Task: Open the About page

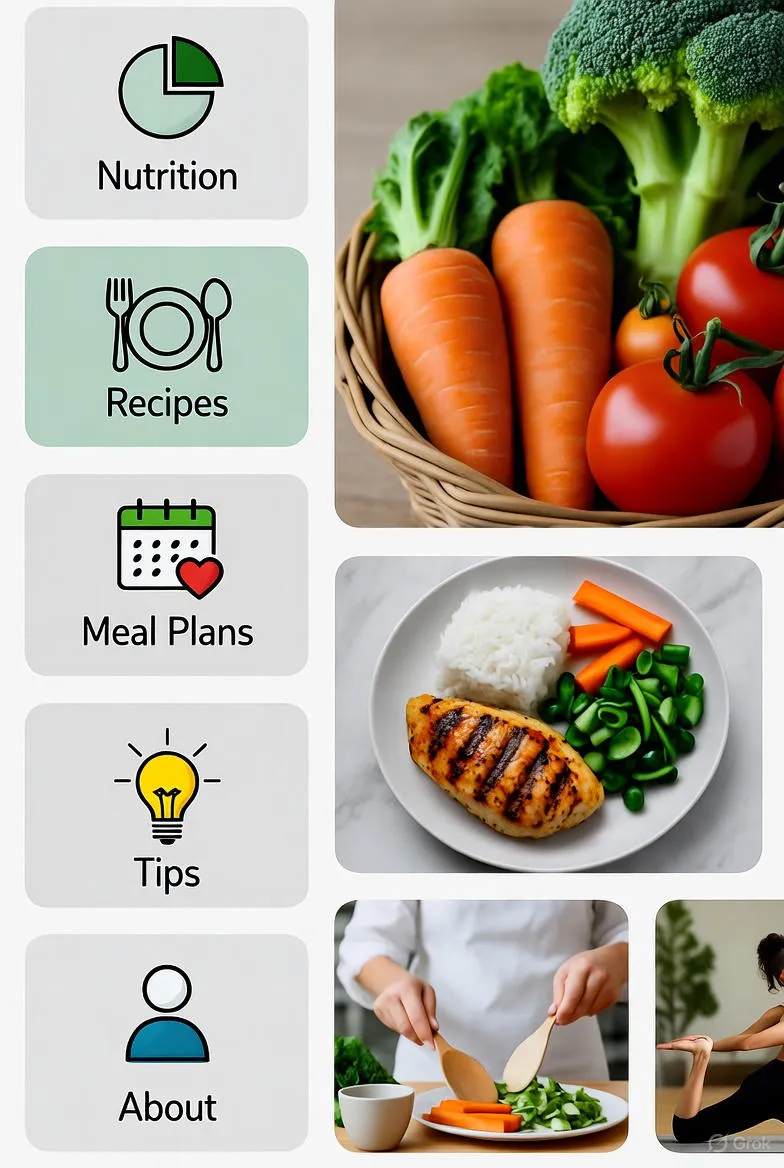Action: point(166,1042)
